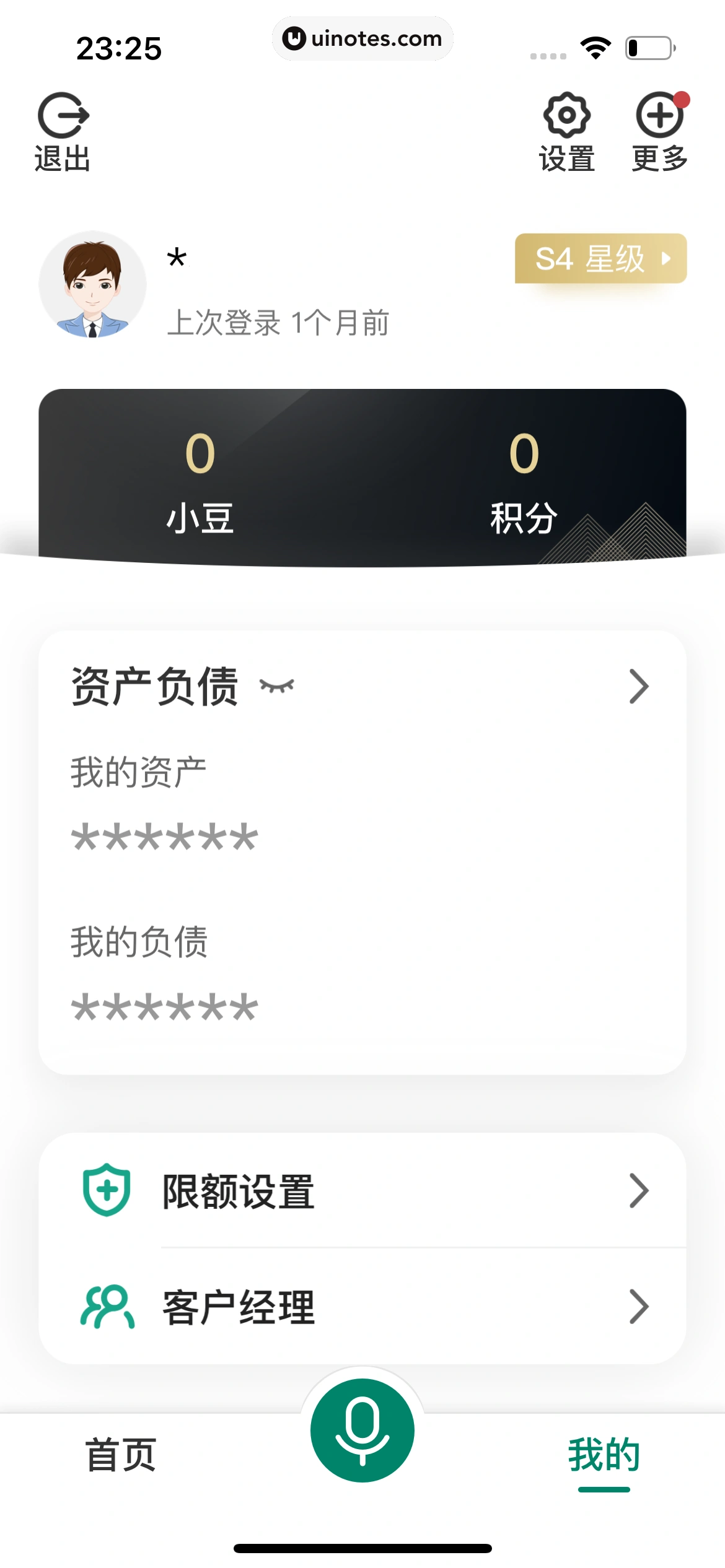
Task: Open the S4 星级 membership badge
Action: pos(600,260)
